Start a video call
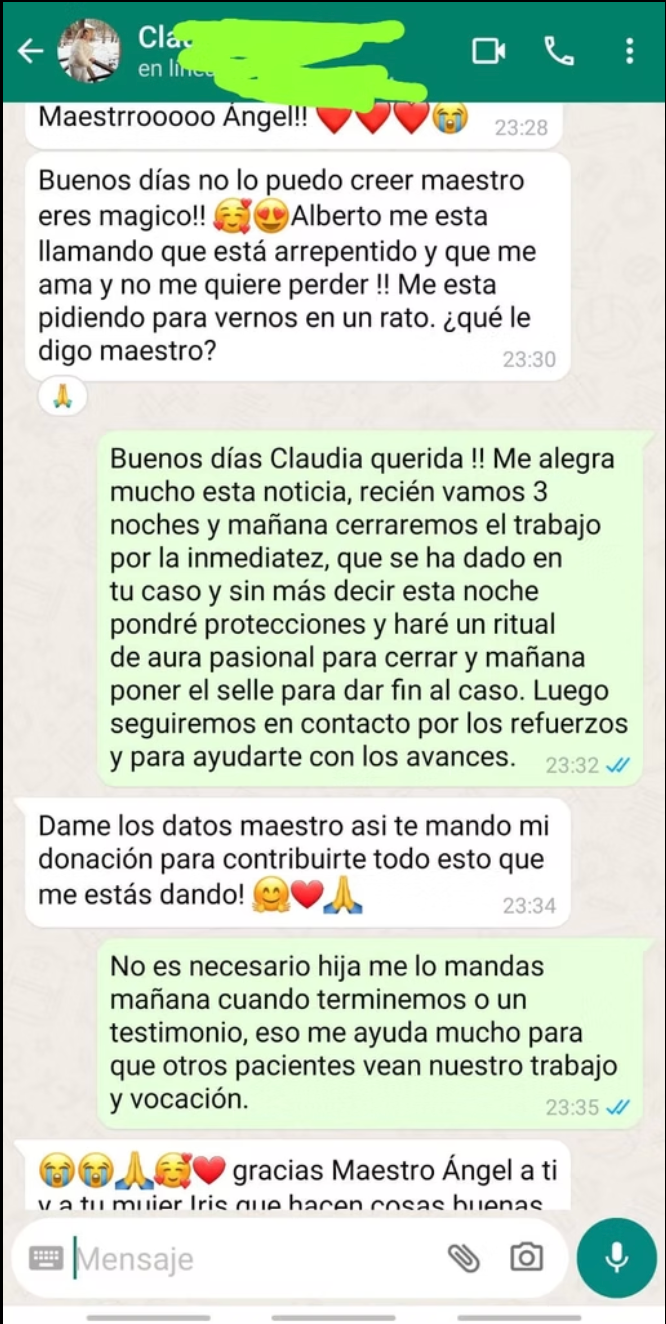Viewport: 666px width, 1324px height. tap(488, 50)
